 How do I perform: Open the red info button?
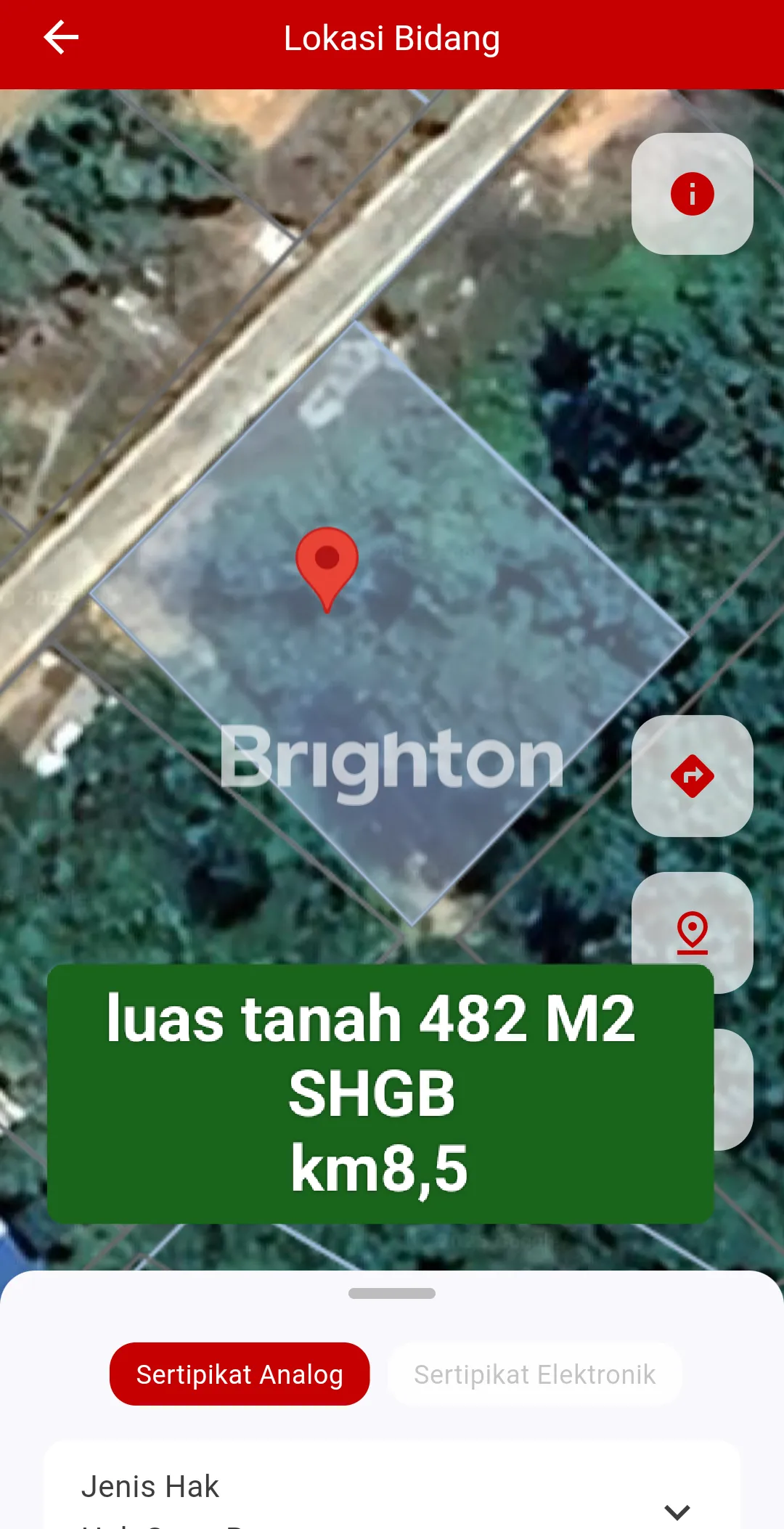tap(692, 194)
